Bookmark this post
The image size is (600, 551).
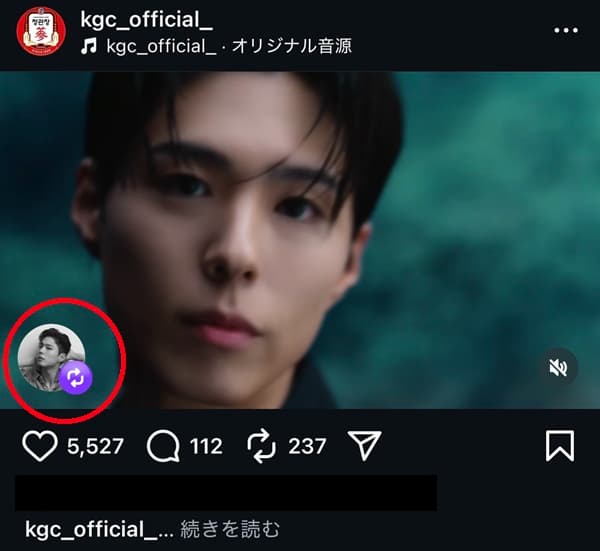pyautogui.click(x=560, y=446)
